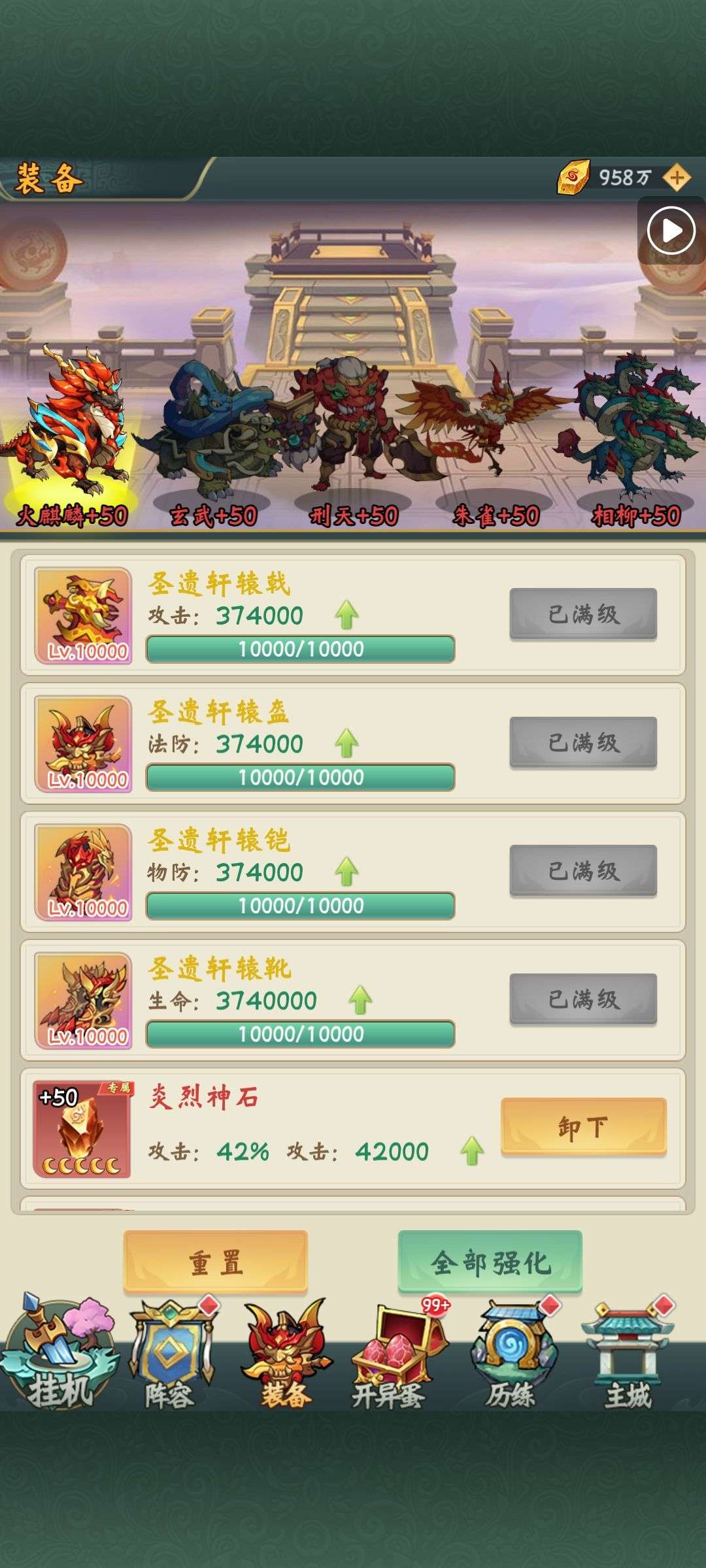Tap 全部强化 to enhance all
The image size is (706, 1568).
490,1262
